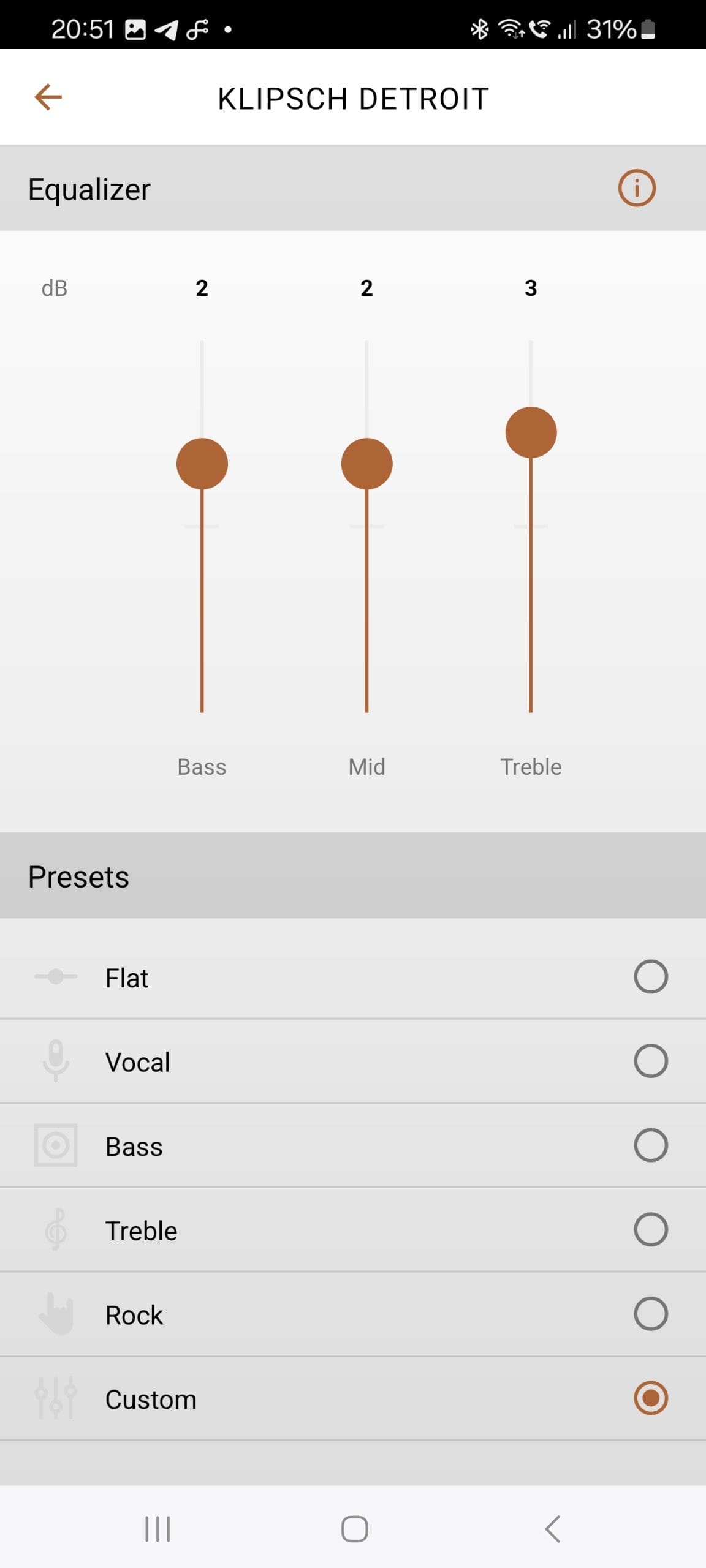Switch to the Bass preset
Image resolution: width=706 pixels, height=1568 pixels.
pos(353,1146)
